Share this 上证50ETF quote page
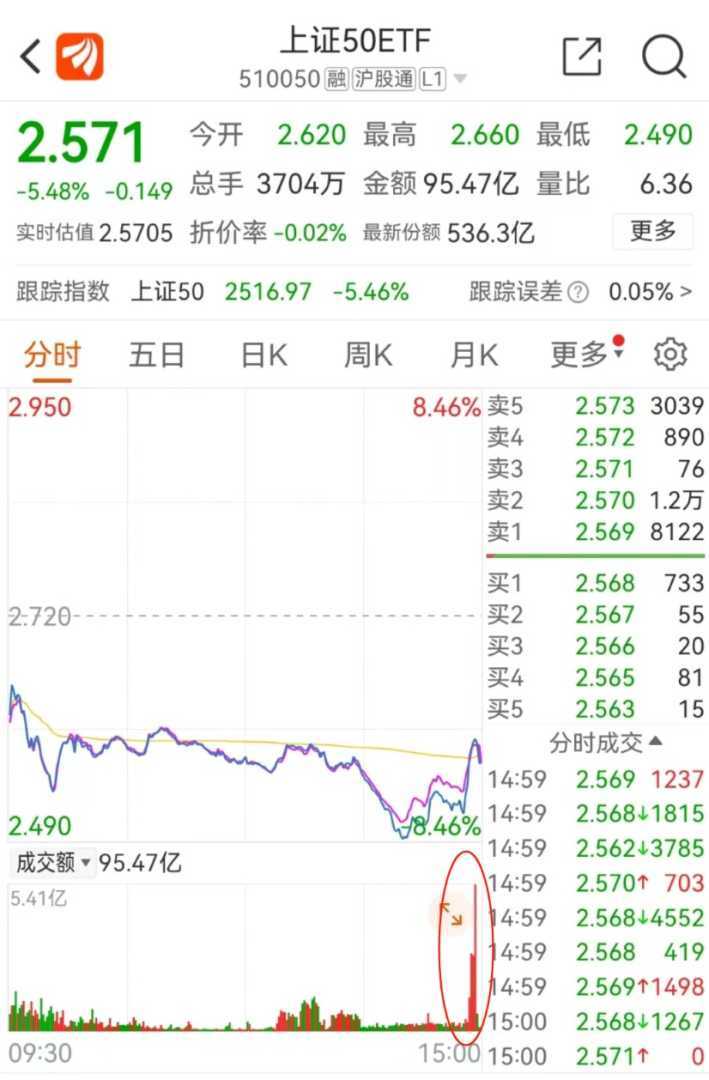This screenshot has height=1080, width=709. point(582,57)
